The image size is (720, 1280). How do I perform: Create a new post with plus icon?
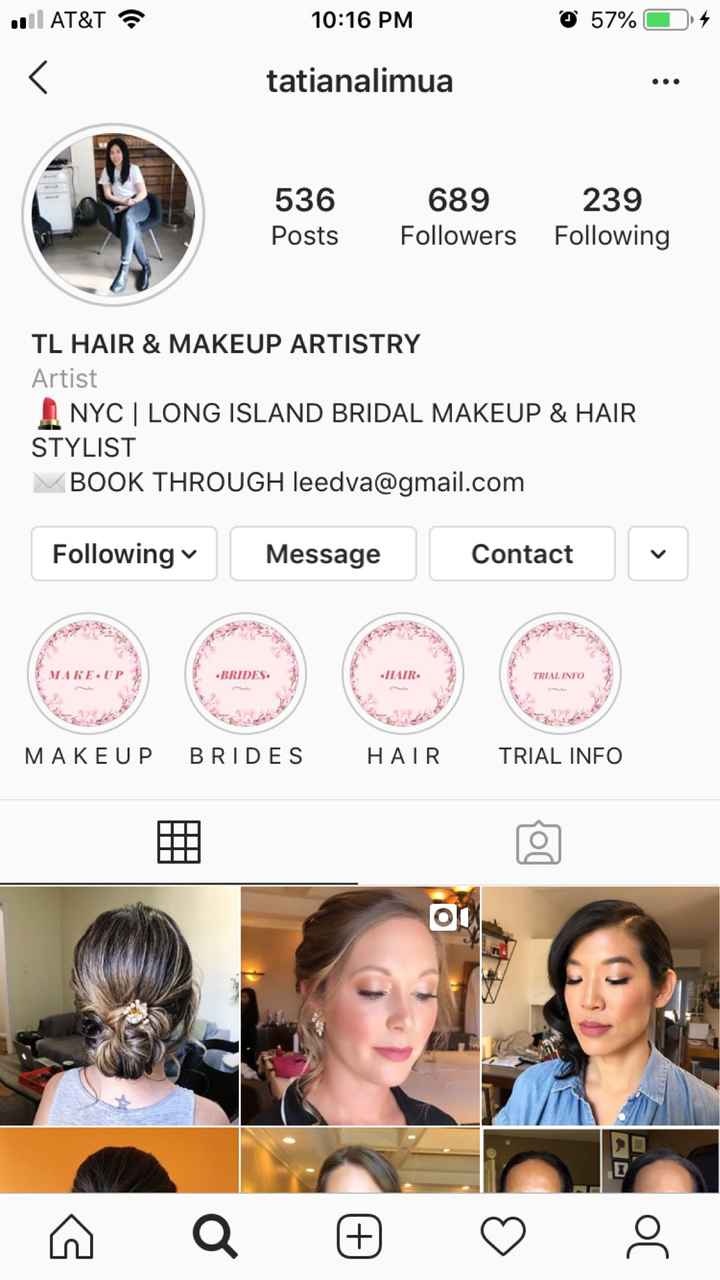coord(359,1238)
